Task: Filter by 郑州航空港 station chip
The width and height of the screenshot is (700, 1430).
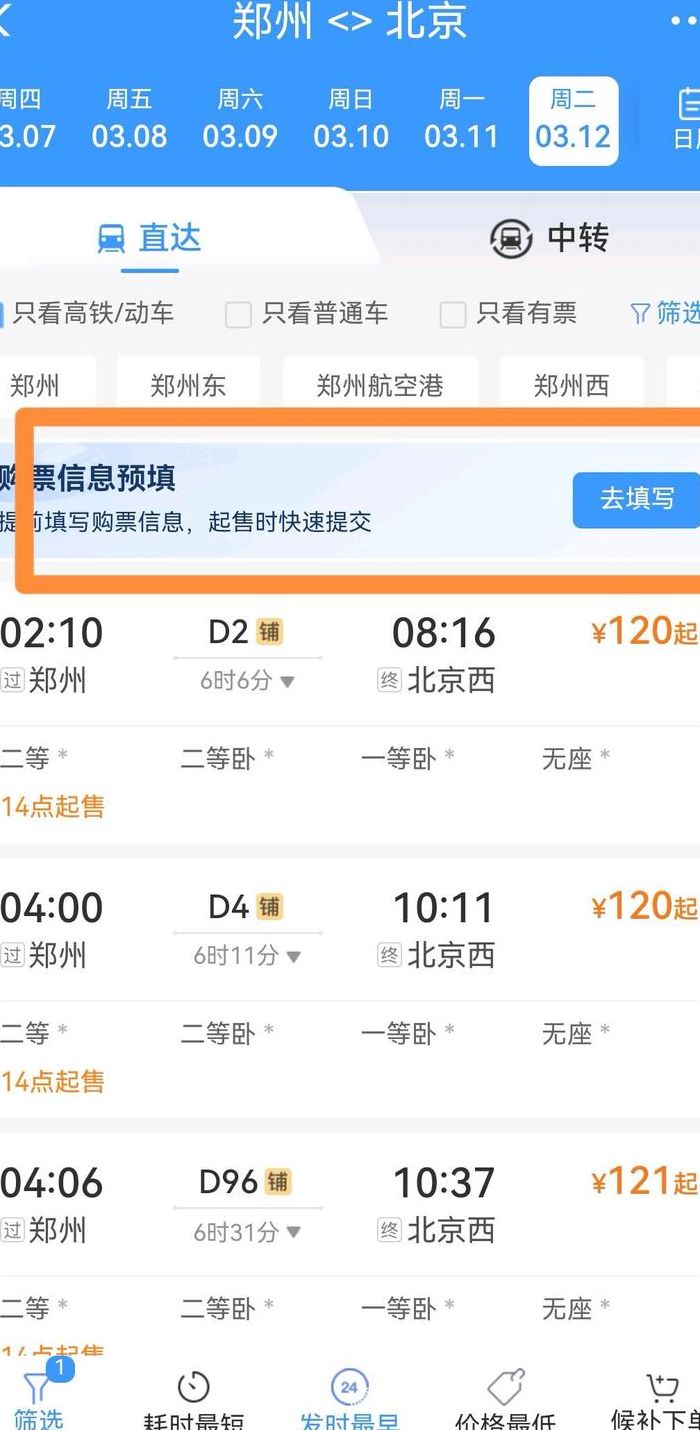Action: (x=380, y=385)
